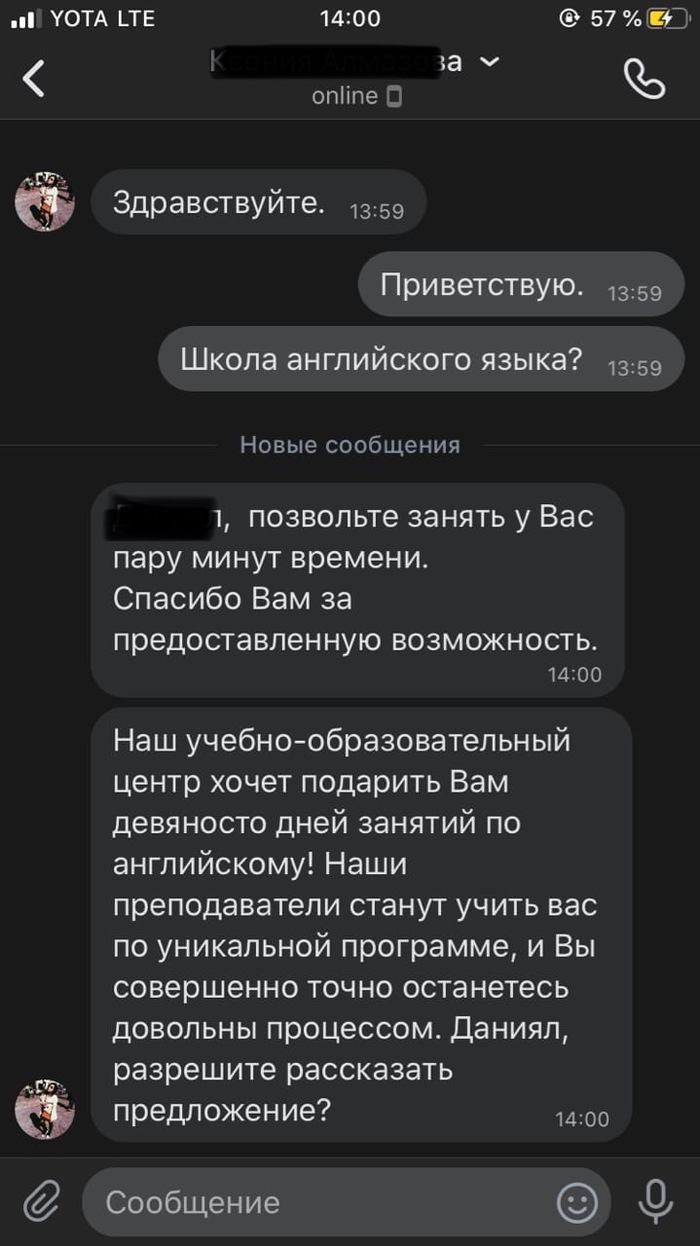The image size is (700, 1246).
Task: Open the emoji and sticker picker
Action: click(577, 1202)
